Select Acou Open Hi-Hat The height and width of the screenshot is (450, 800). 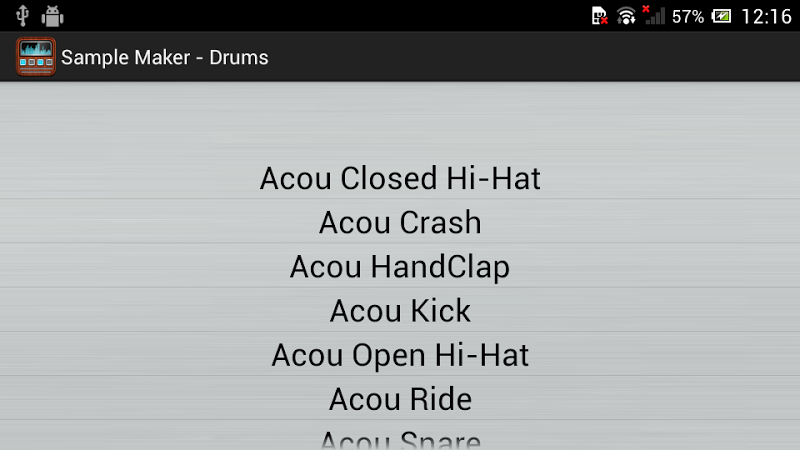click(400, 355)
